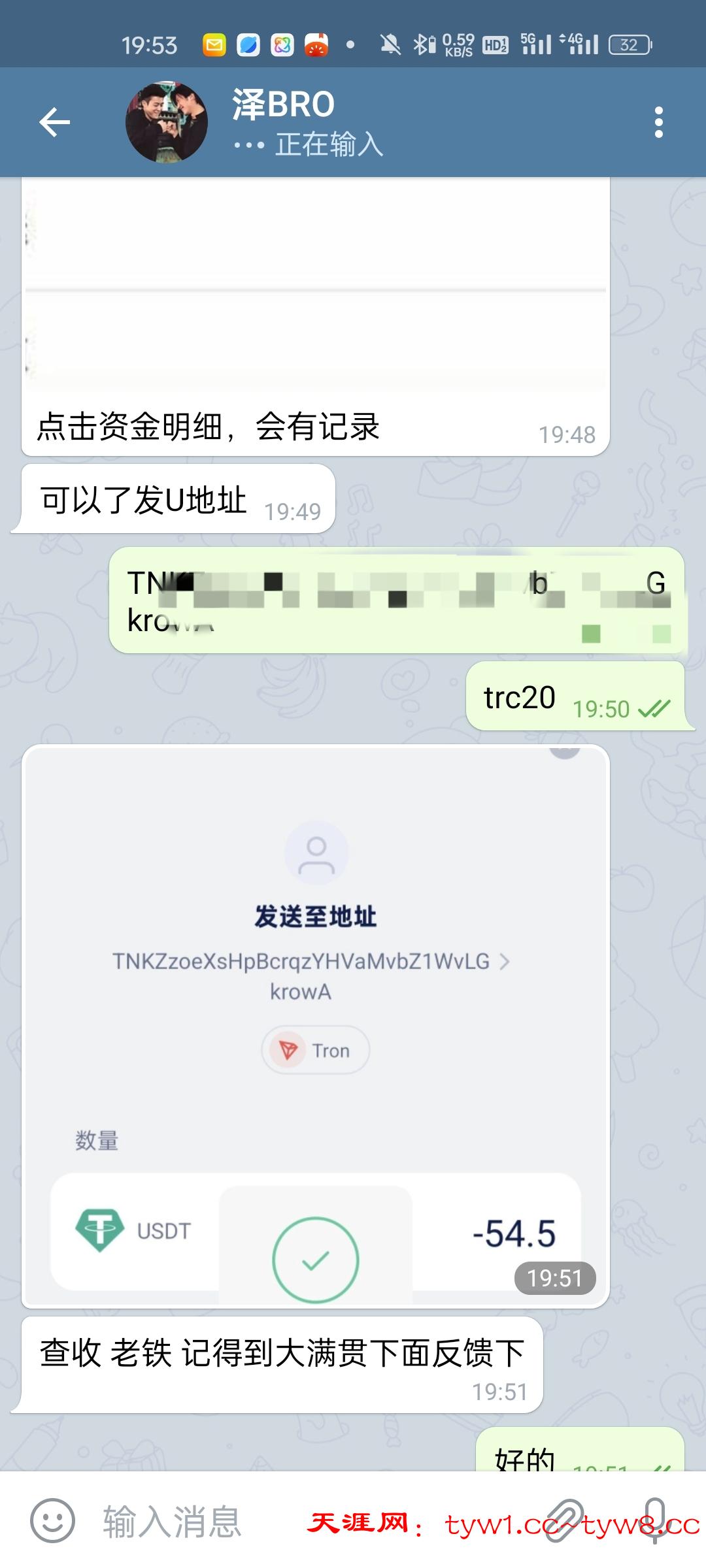Focus the 输入消息 message field
Screen dimensions: 706x1568
261,1520
